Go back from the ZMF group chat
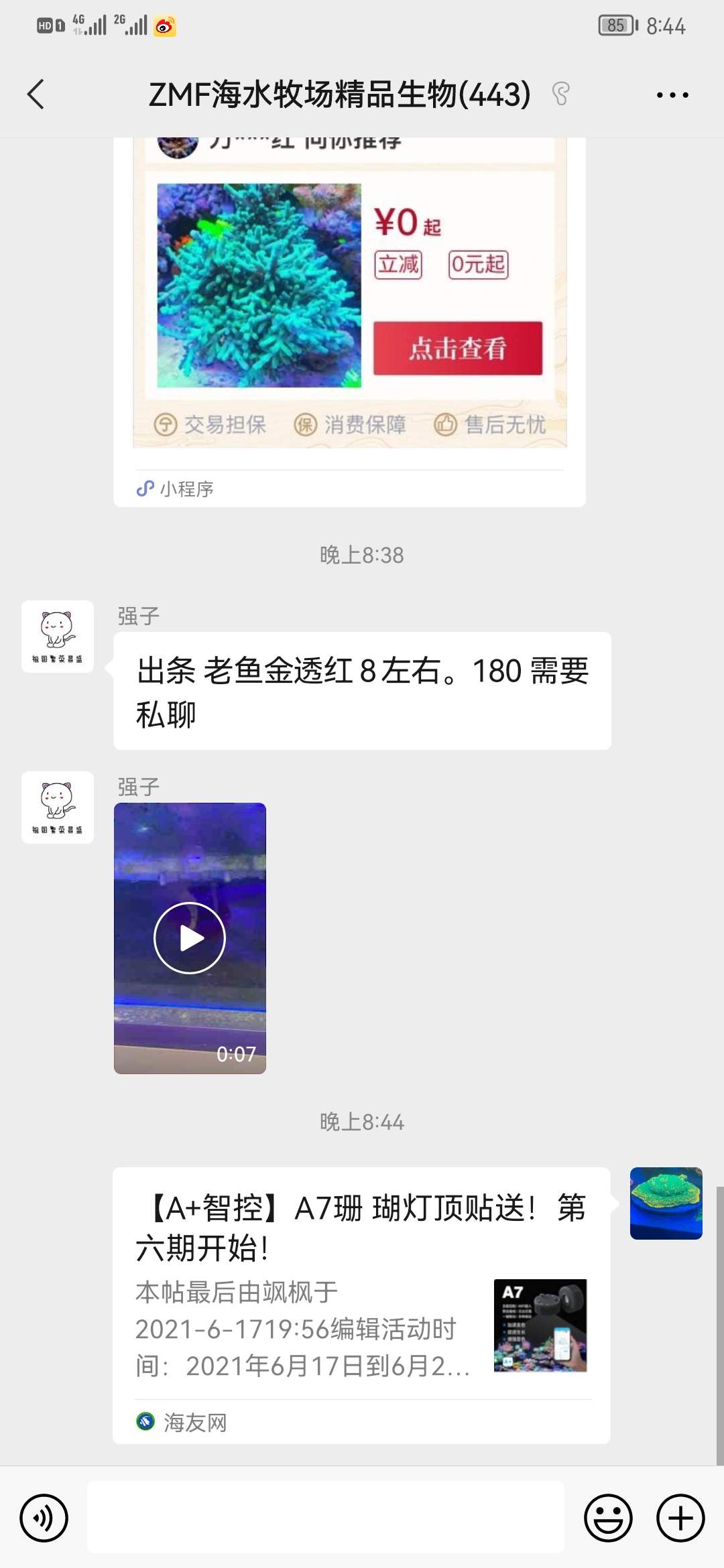This screenshot has height=1568, width=724. (36, 94)
